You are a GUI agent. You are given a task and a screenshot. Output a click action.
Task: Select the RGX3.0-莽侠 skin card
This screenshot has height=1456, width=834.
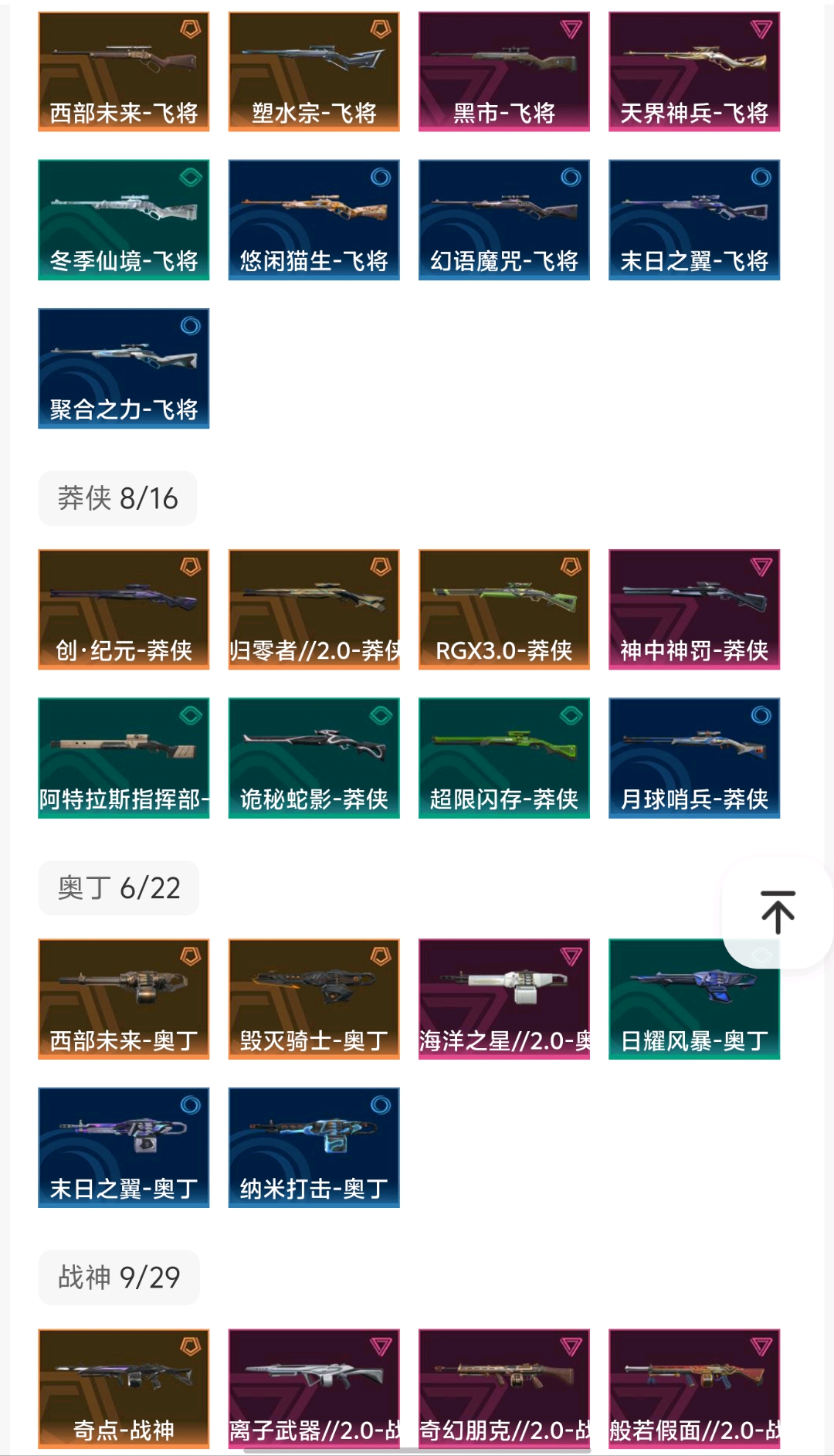coord(503,609)
